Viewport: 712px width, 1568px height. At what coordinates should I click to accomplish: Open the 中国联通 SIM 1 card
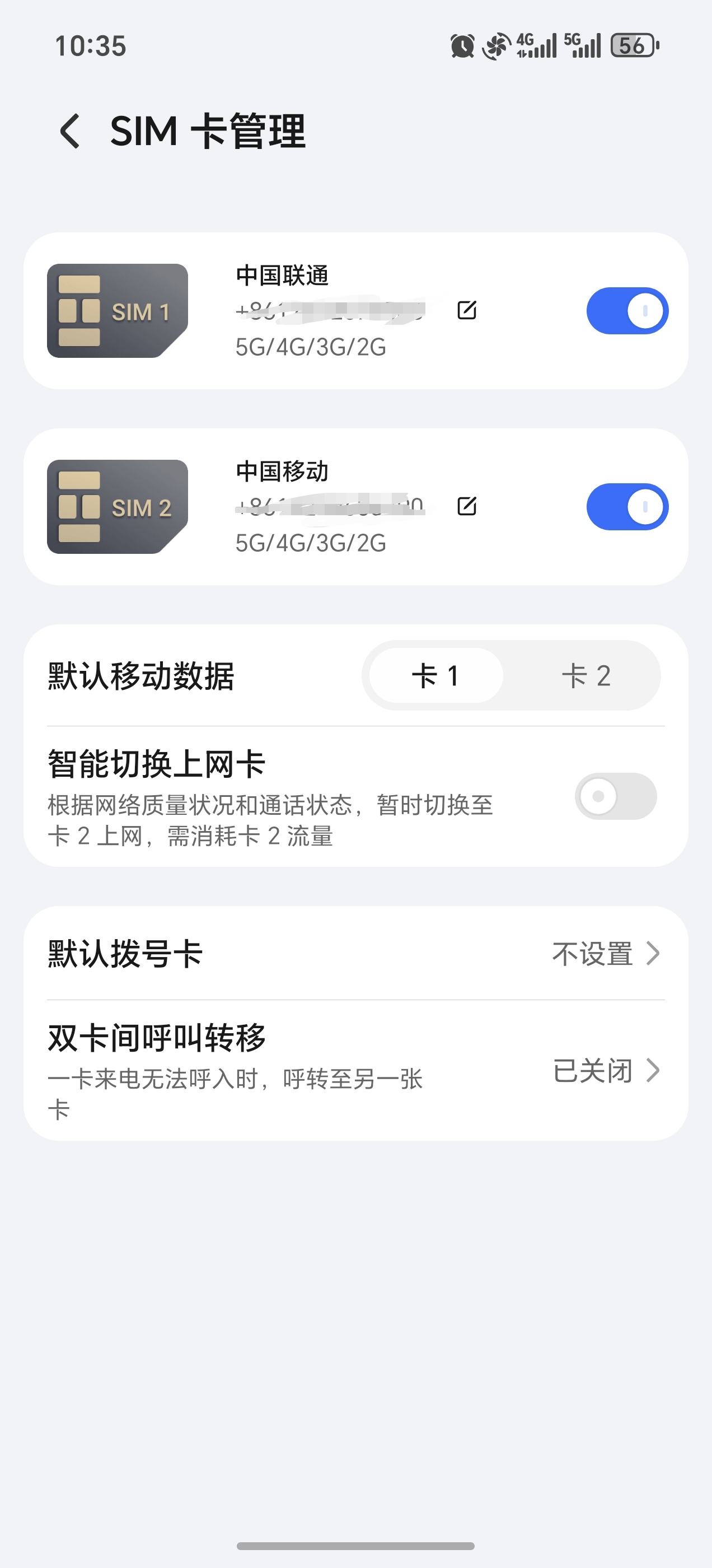(118, 311)
